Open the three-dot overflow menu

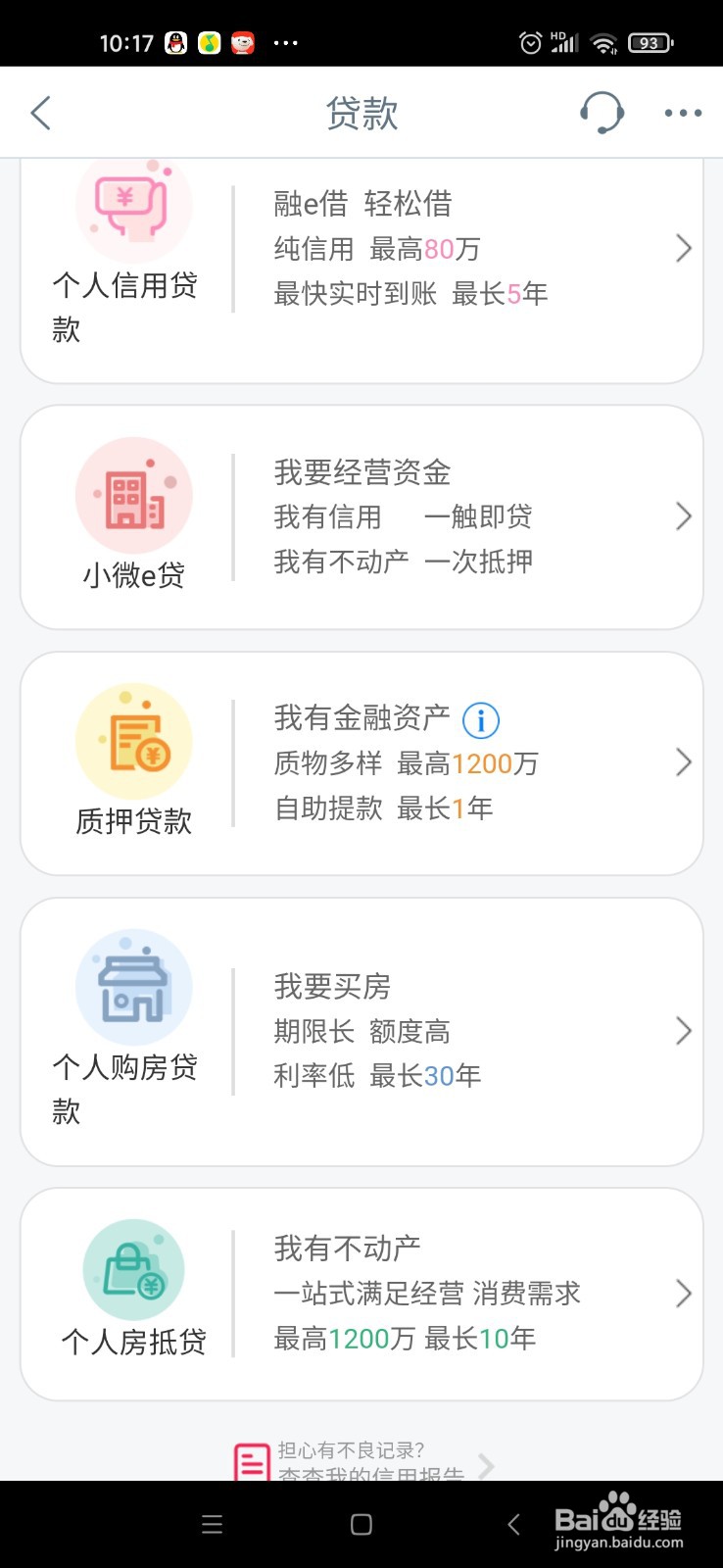(683, 113)
